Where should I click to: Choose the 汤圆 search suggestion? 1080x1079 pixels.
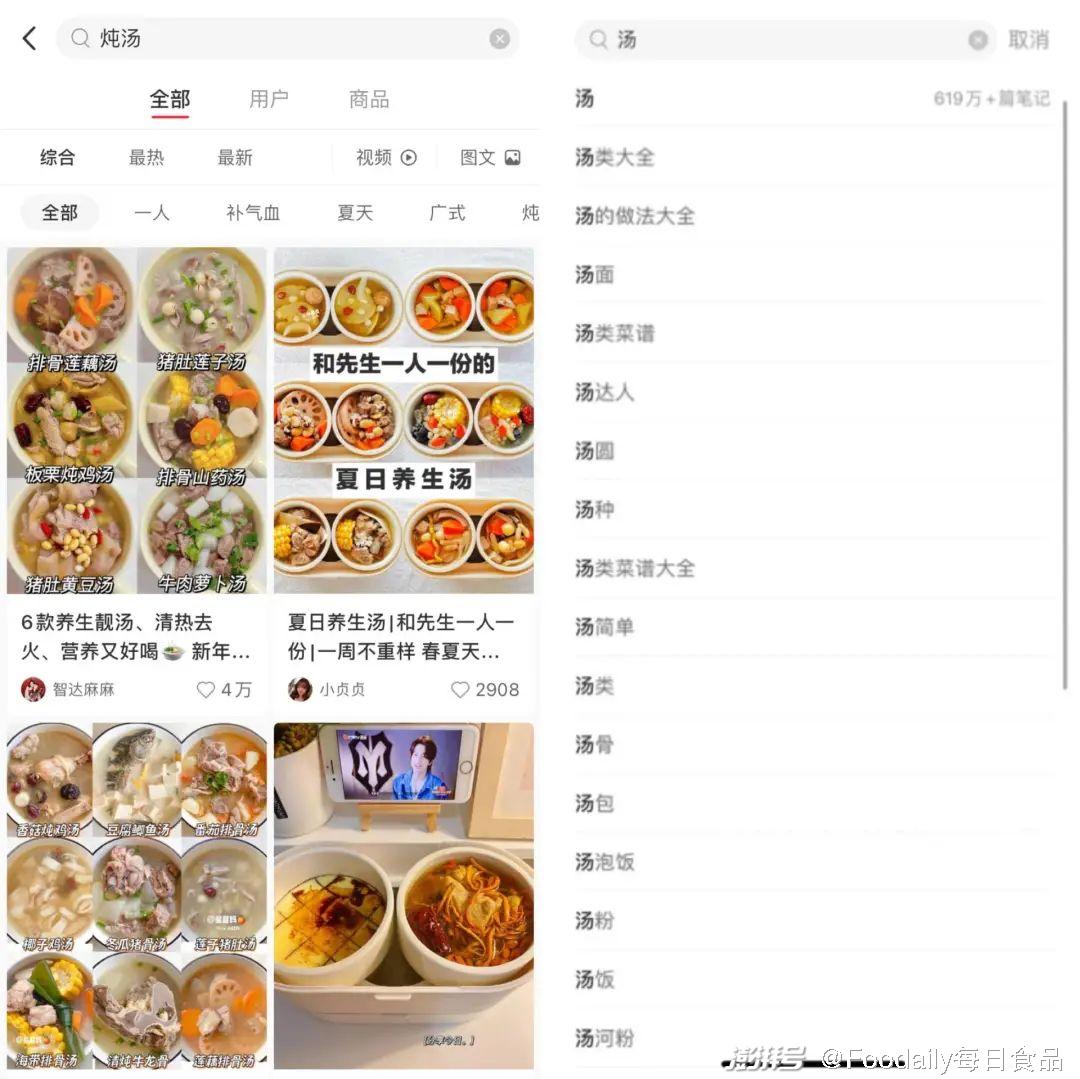coord(595,450)
